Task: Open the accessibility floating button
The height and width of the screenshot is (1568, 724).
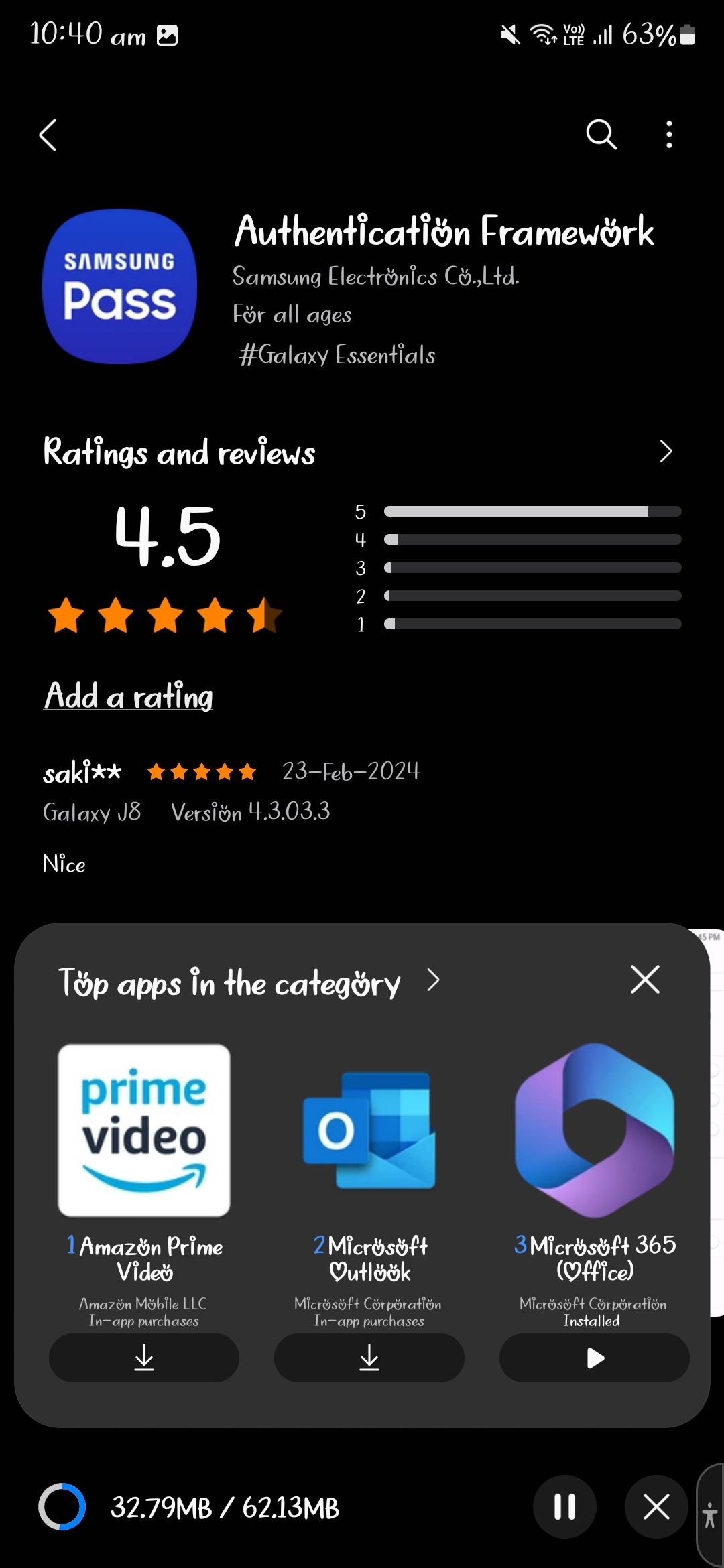Action: [x=710, y=1514]
